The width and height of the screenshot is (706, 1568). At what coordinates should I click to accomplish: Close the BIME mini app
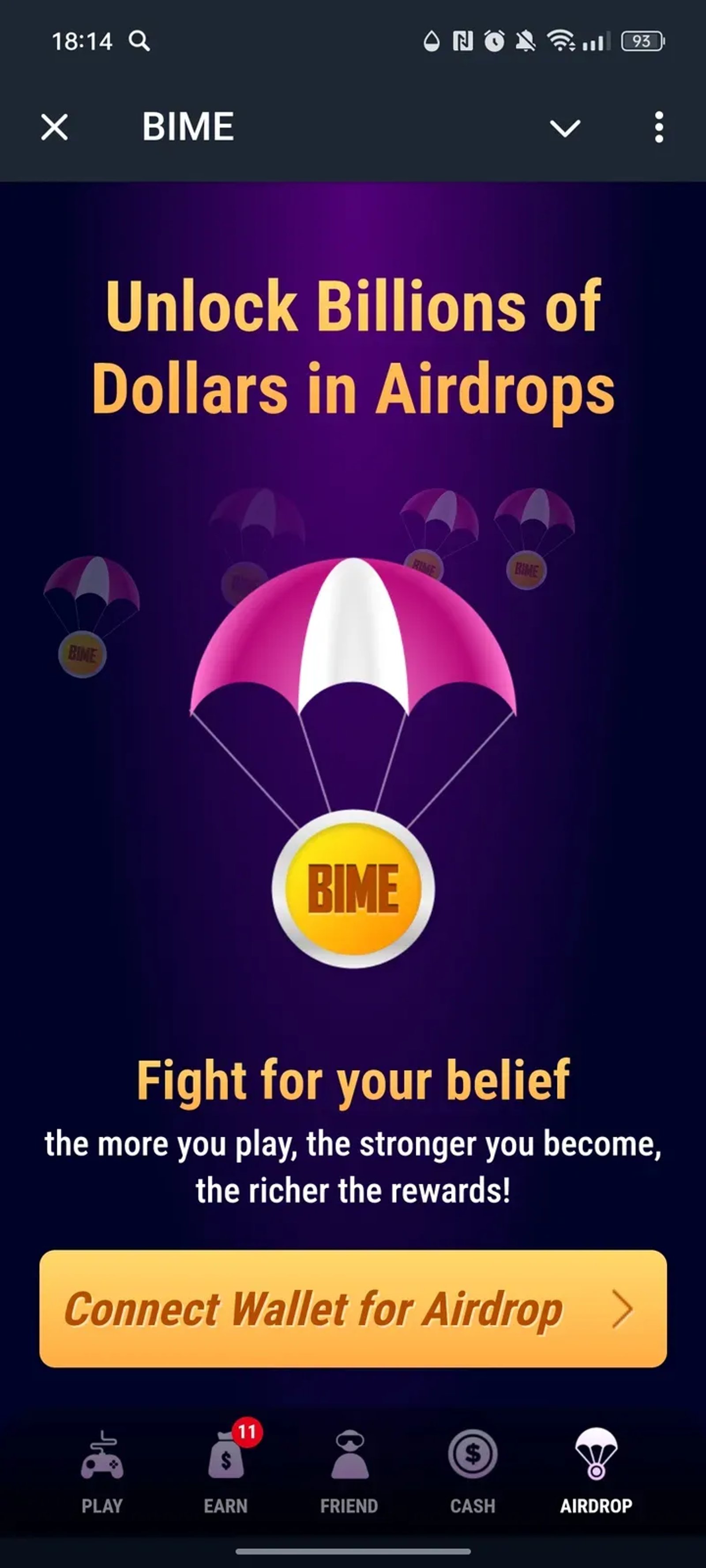pos(53,127)
